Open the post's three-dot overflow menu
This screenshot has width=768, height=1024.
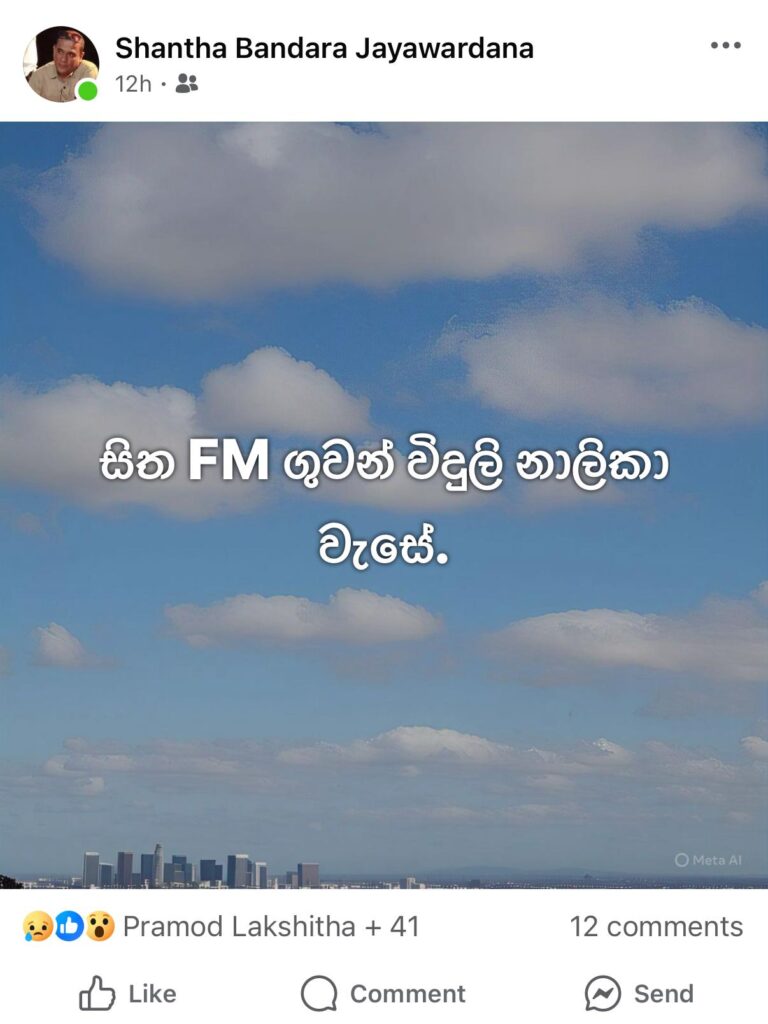coord(725,46)
